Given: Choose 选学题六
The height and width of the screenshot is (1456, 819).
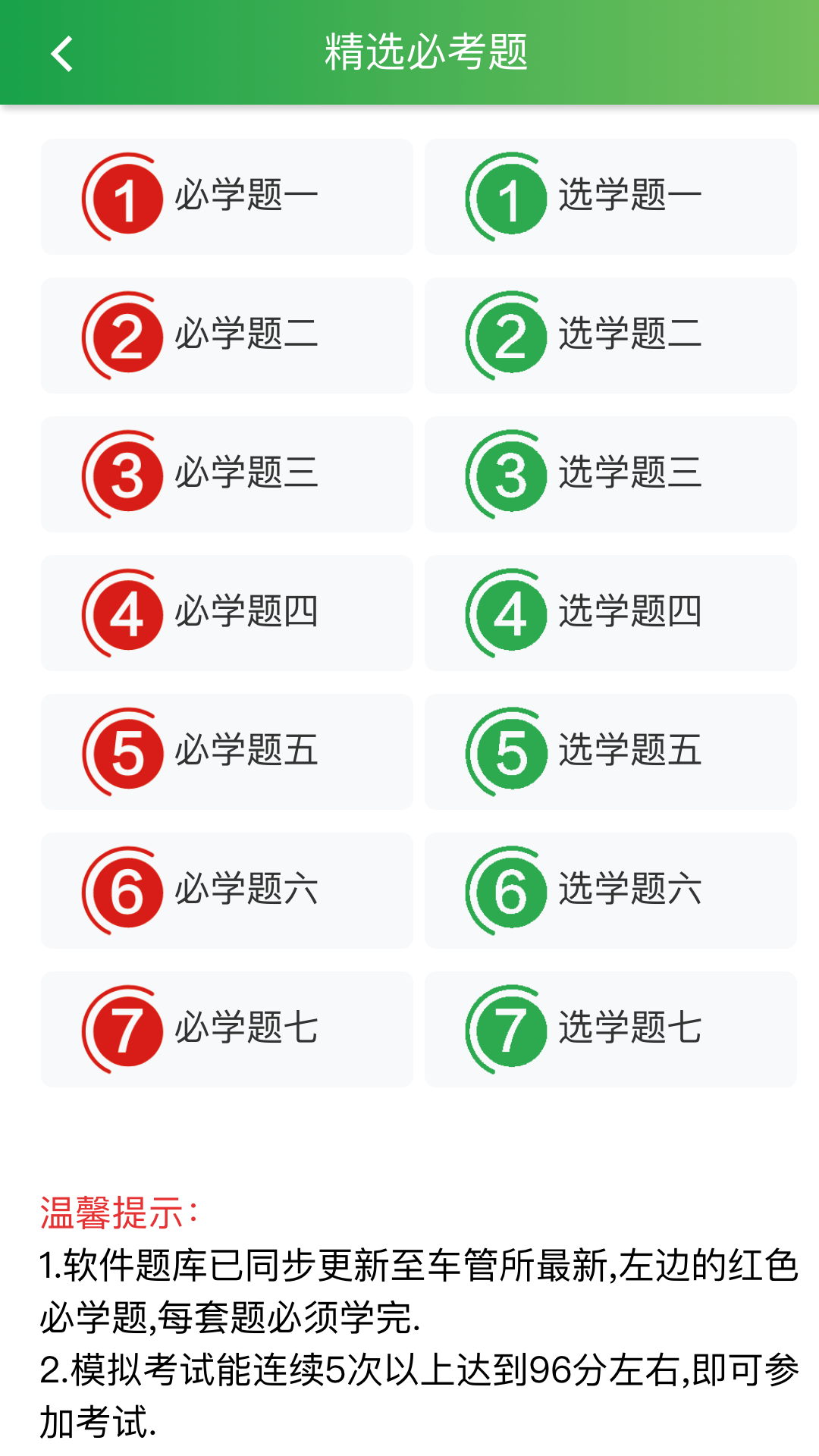Looking at the screenshot, I should pos(610,890).
